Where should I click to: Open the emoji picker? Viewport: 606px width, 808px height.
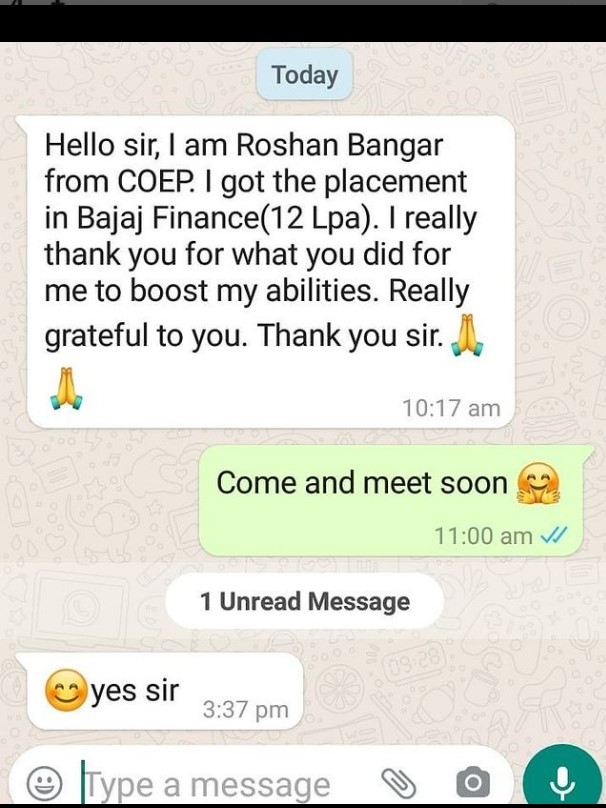coord(43,783)
